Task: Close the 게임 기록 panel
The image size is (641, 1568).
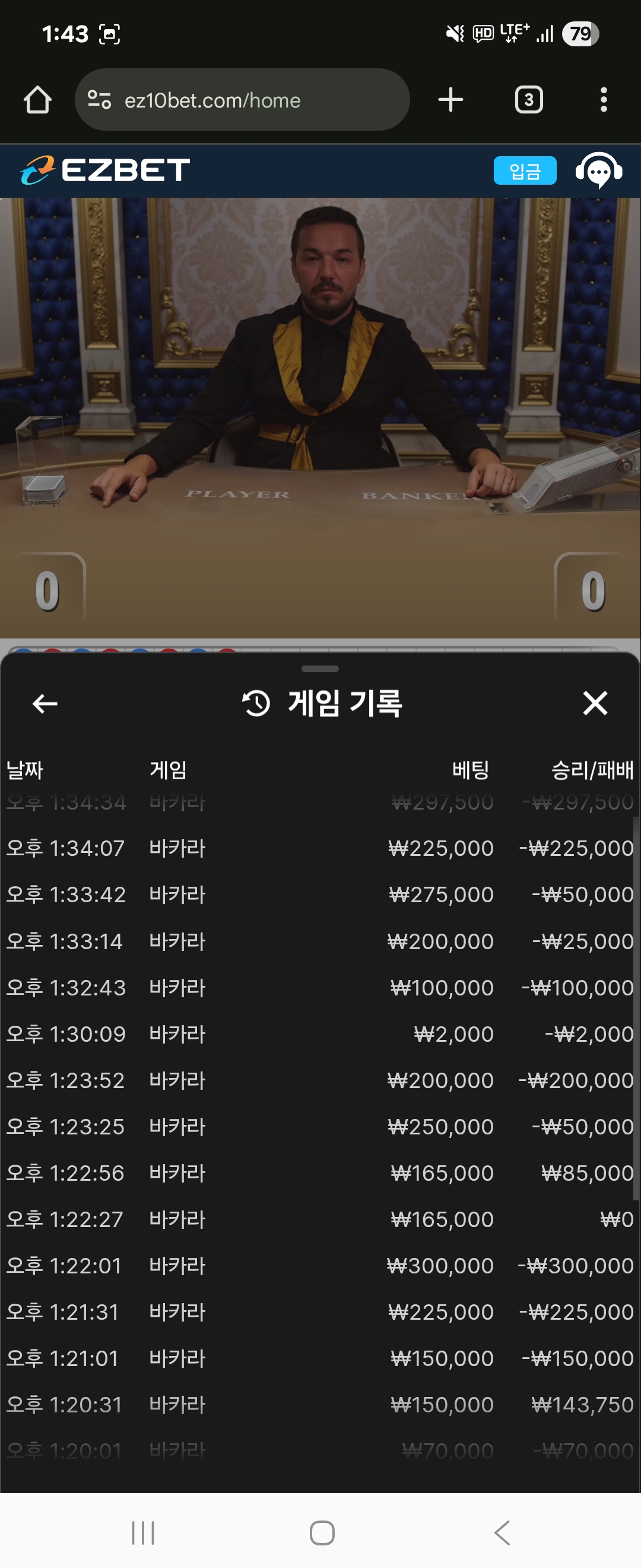Action: coord(595,703)
